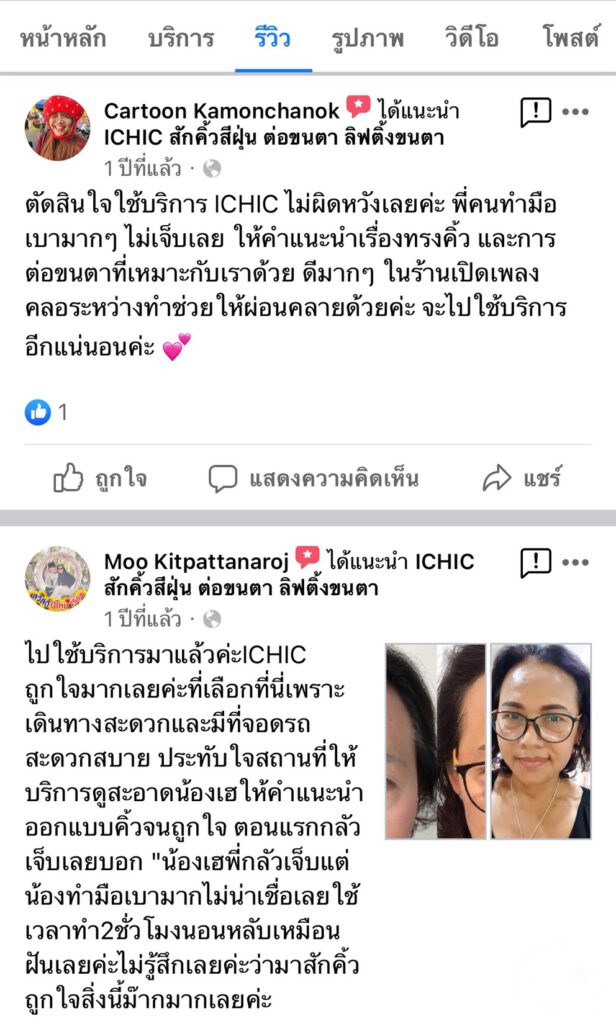Go to the วิดีโอ tab
Screen dimensions: 616x1024
(472, 37)
